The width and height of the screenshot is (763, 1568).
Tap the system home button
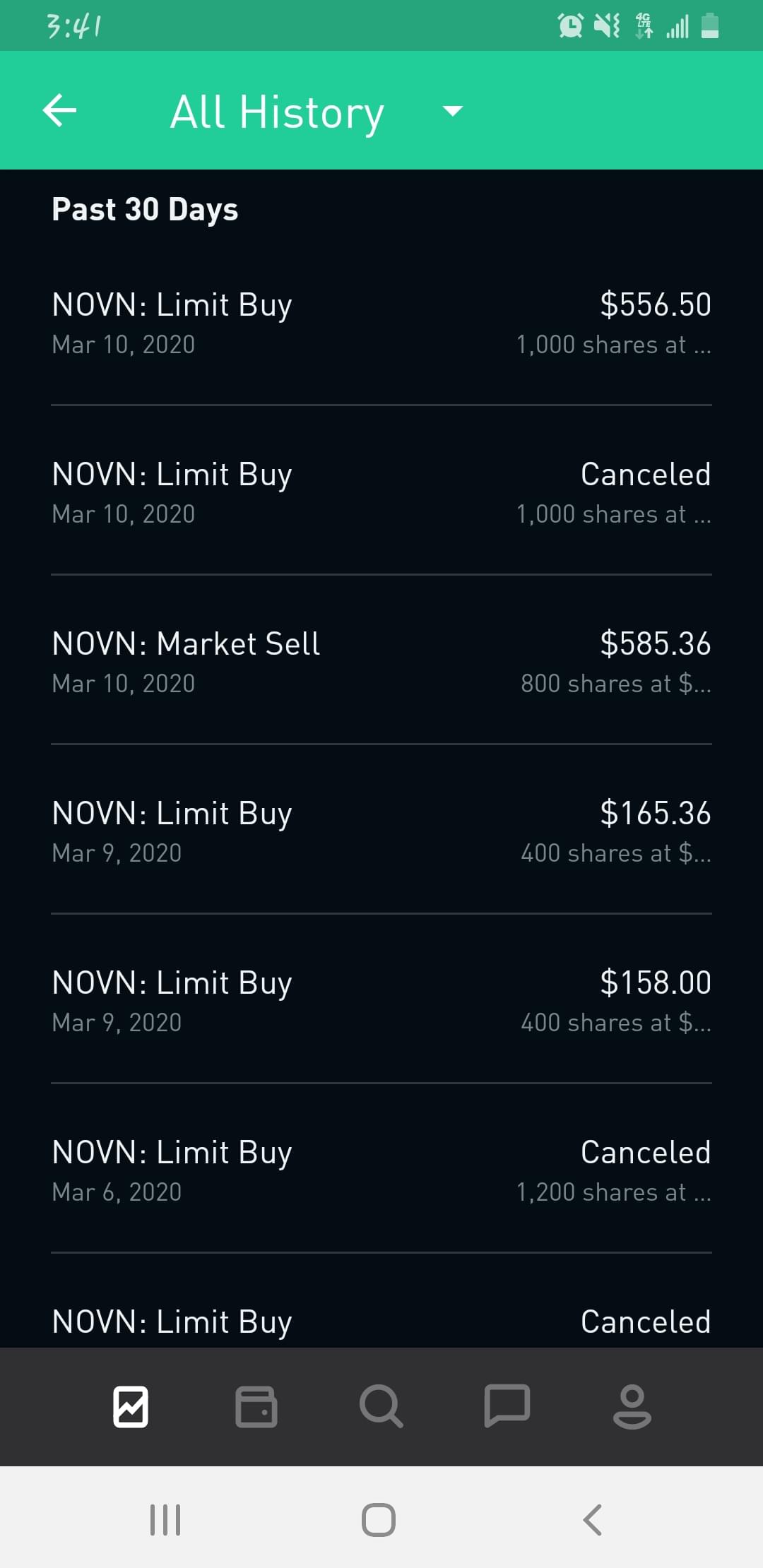pos(379,1519)
